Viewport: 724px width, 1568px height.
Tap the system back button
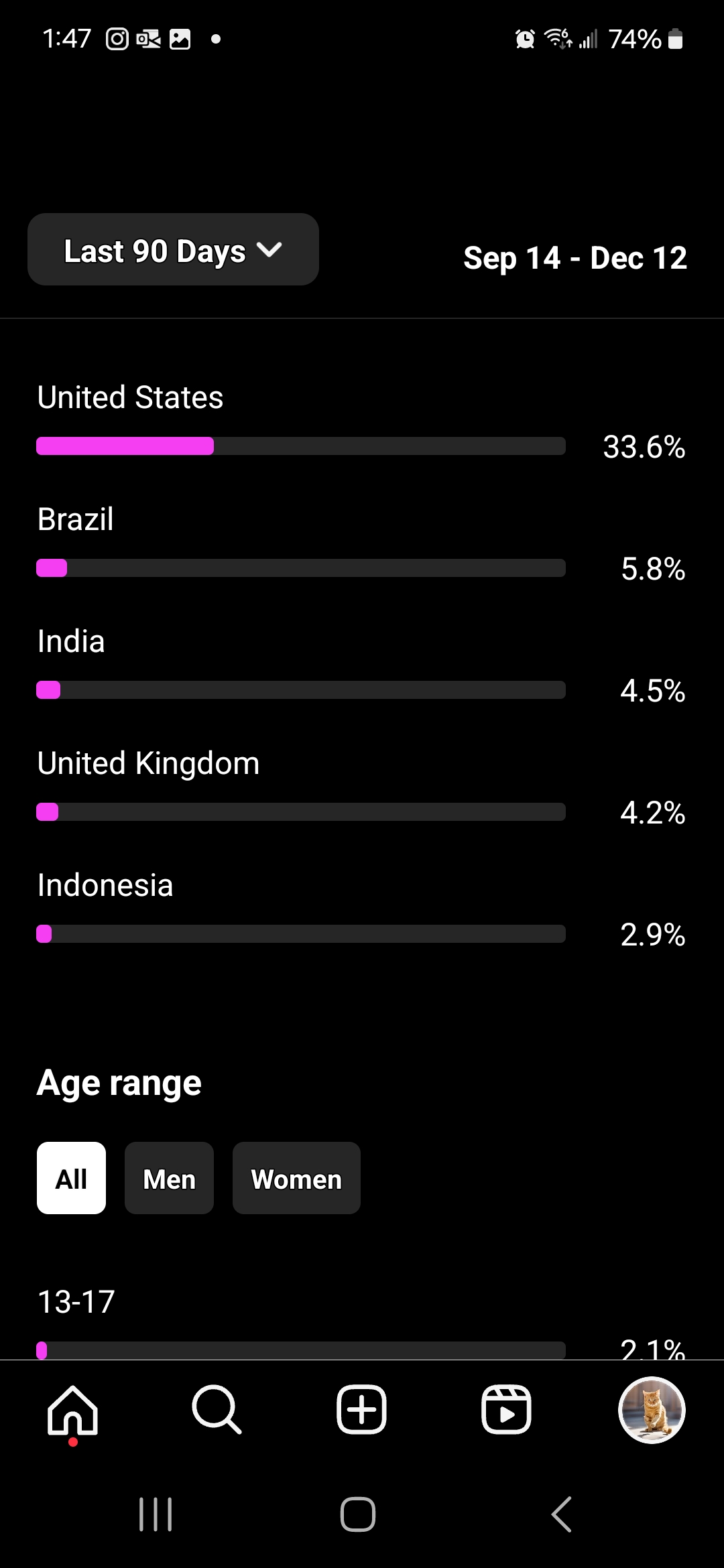tap(562, 1514)
